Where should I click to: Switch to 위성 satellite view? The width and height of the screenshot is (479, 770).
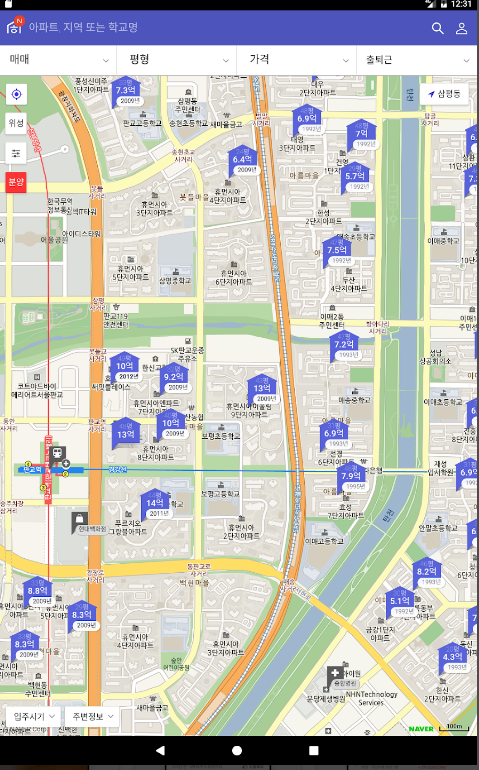coord(16,123)
